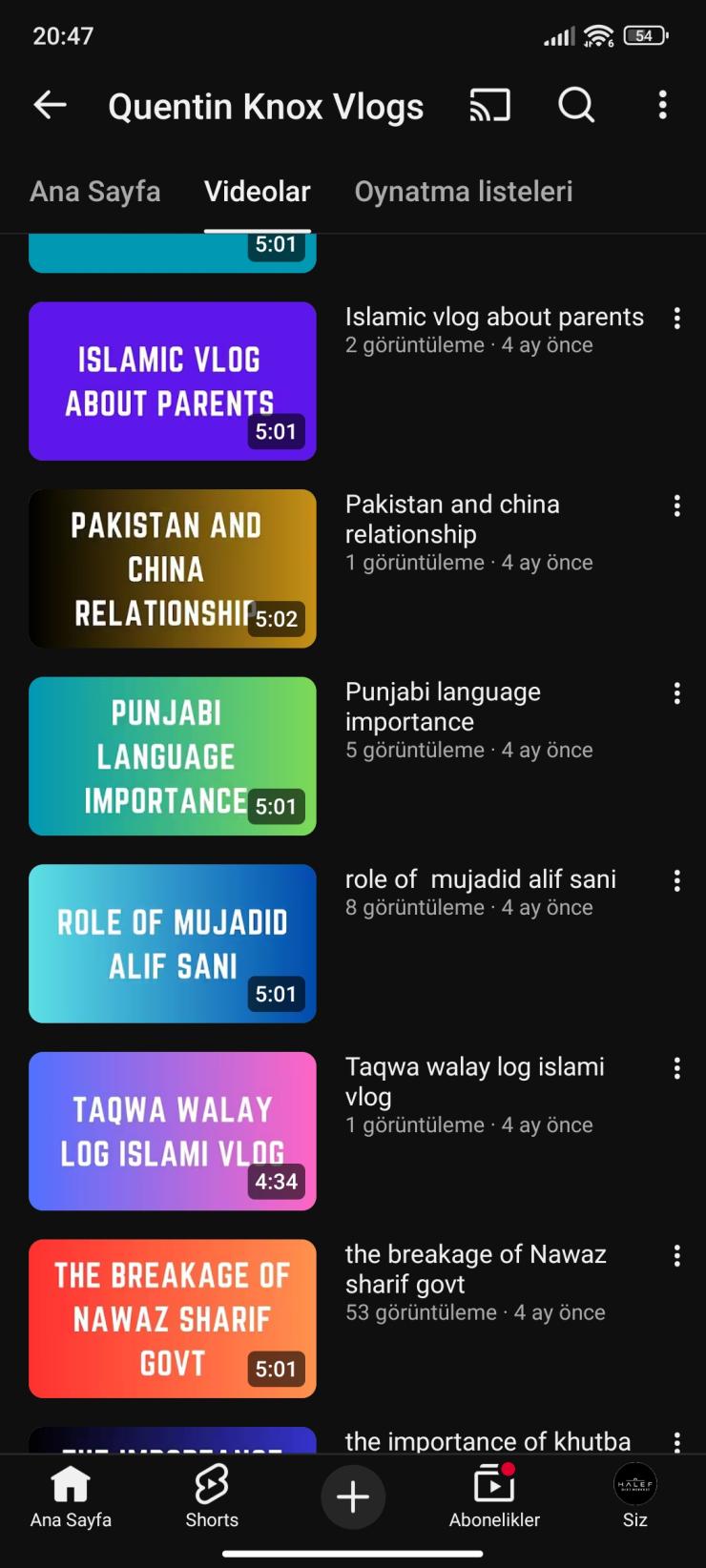Screen dimensions: 706x1568
Task: Open the Shorts feed
Action: pyautogui.click(x=212, y=1496)
